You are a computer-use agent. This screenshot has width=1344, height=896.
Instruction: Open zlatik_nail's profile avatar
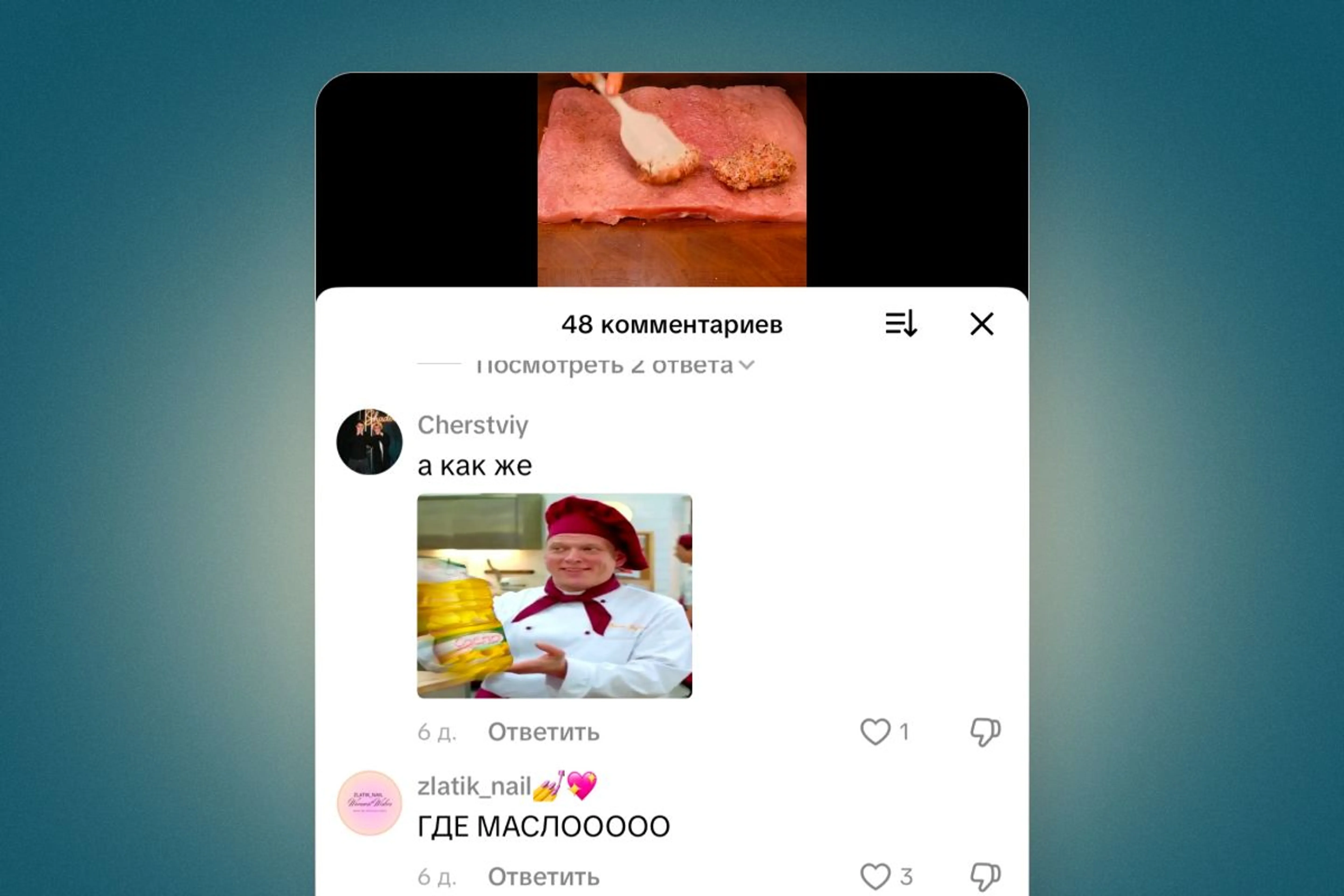point(369,803)
